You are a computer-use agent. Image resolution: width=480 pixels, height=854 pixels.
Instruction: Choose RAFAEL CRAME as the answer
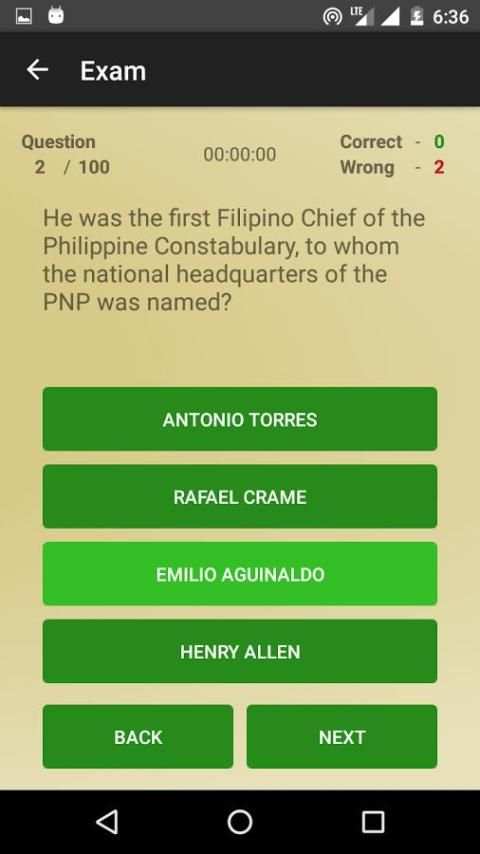click(x=240, y=496)
